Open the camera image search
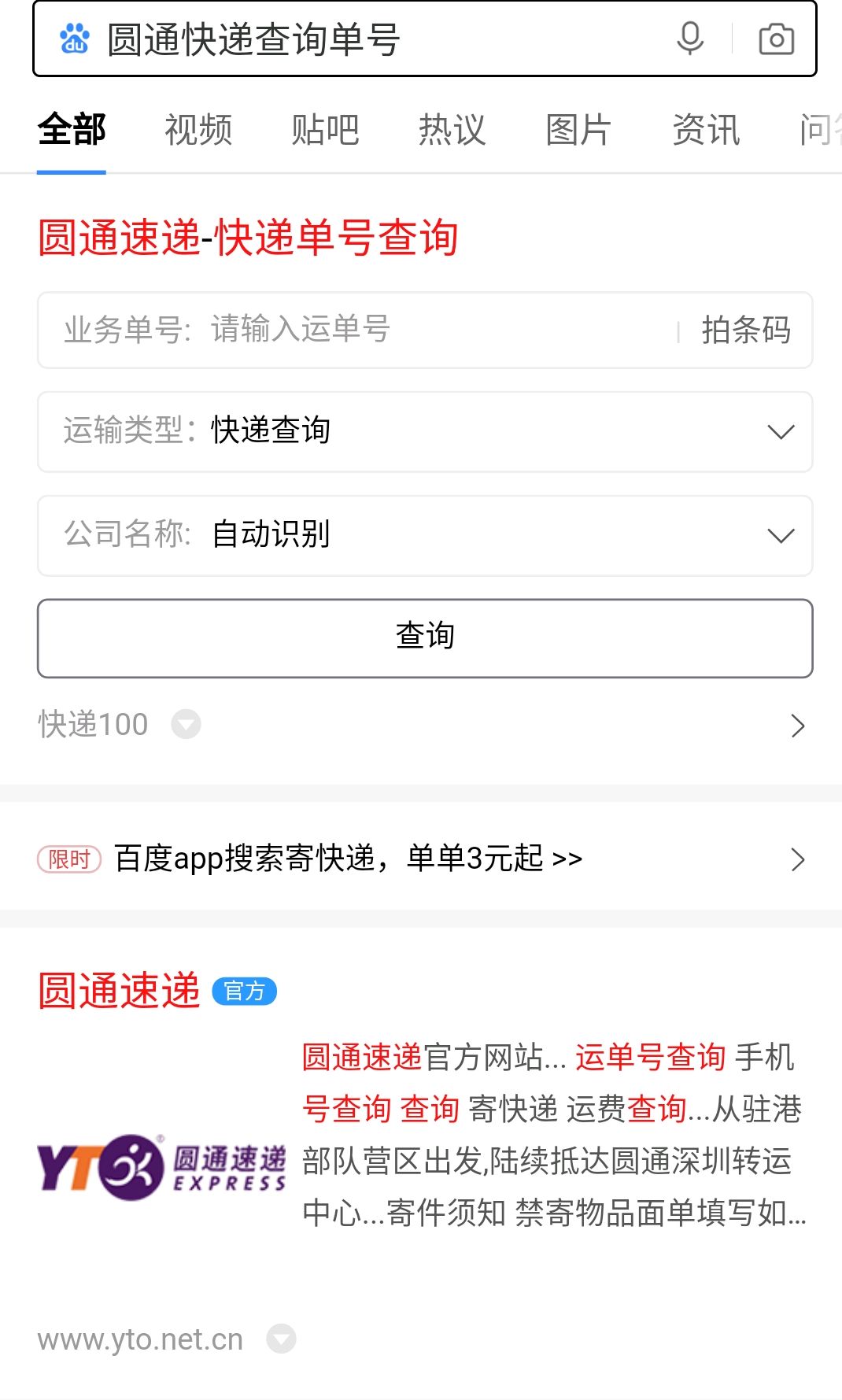Viewport: 842px width, 1400px height. click(776, 39)
